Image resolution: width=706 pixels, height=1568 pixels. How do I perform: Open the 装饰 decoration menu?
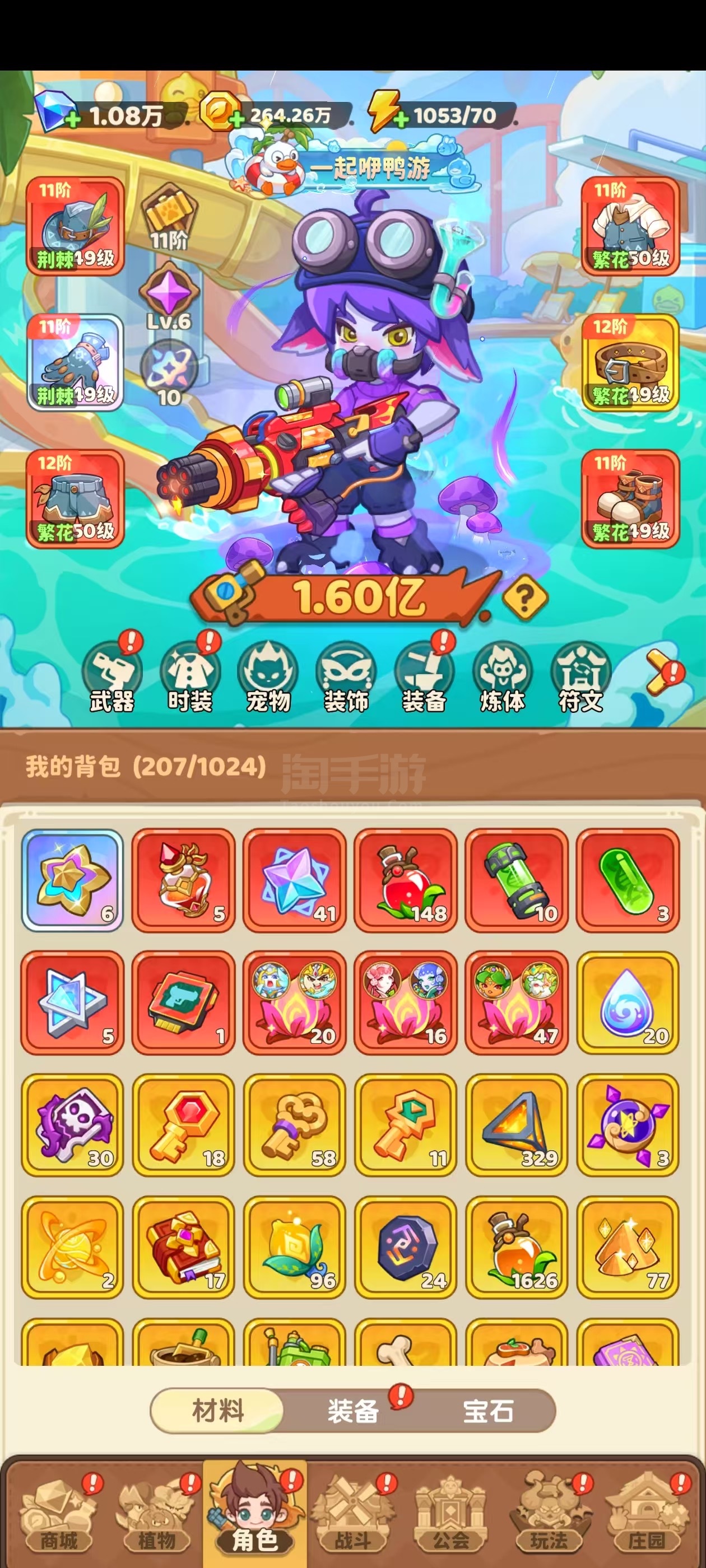tap(346, 678)
